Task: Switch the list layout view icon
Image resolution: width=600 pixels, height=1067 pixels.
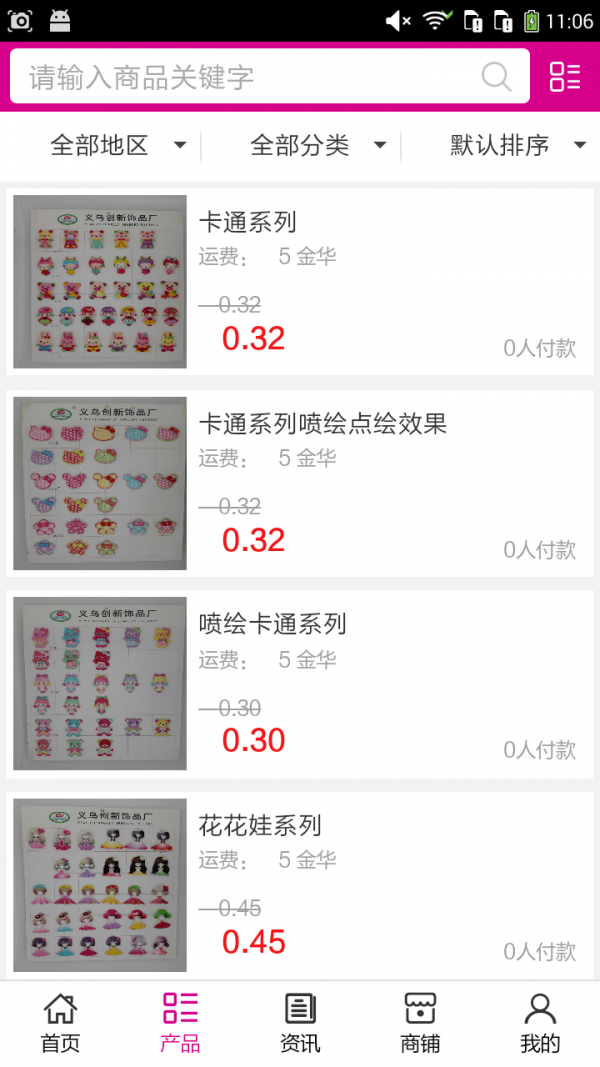Action: point(565,77)
